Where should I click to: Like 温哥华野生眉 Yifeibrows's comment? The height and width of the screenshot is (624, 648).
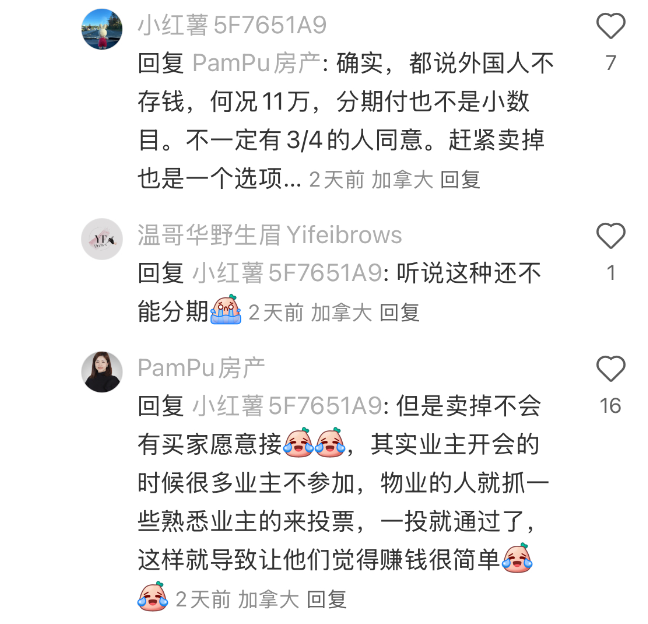point(610,236)
